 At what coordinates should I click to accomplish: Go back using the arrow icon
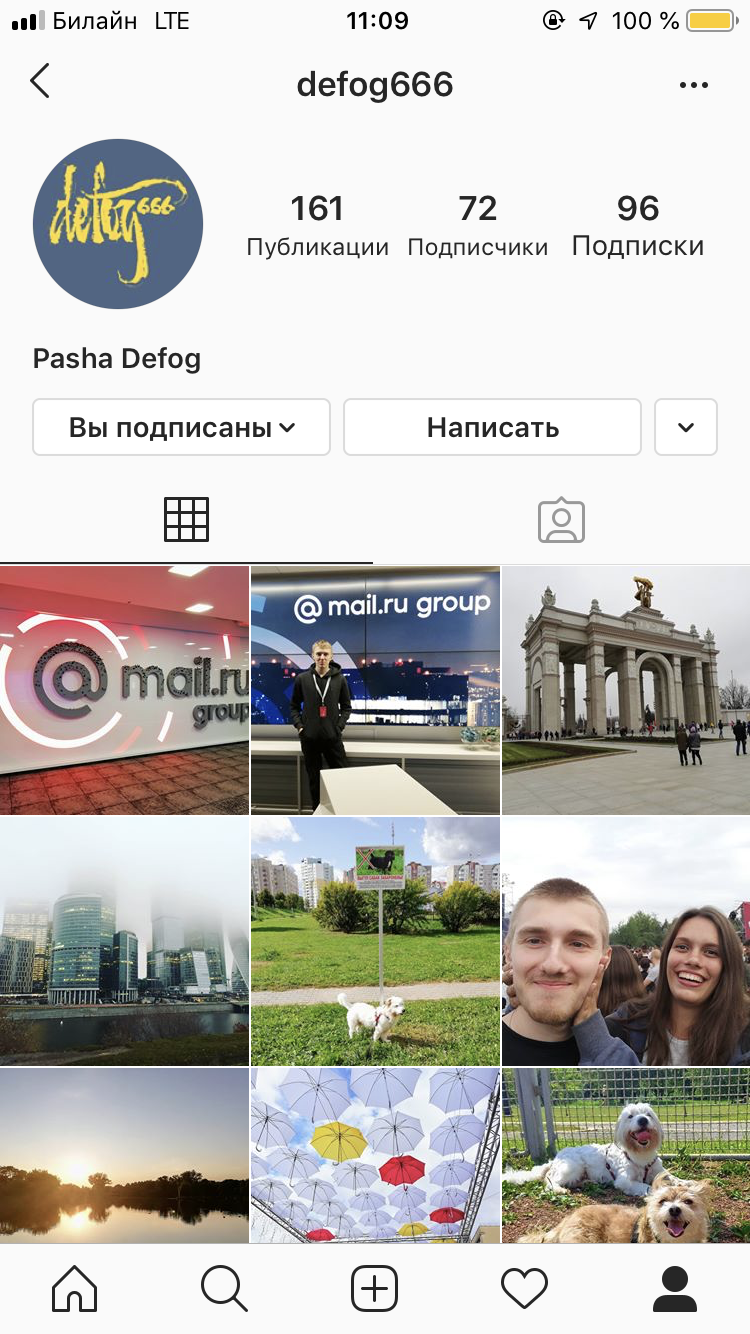tap(40, 82)
